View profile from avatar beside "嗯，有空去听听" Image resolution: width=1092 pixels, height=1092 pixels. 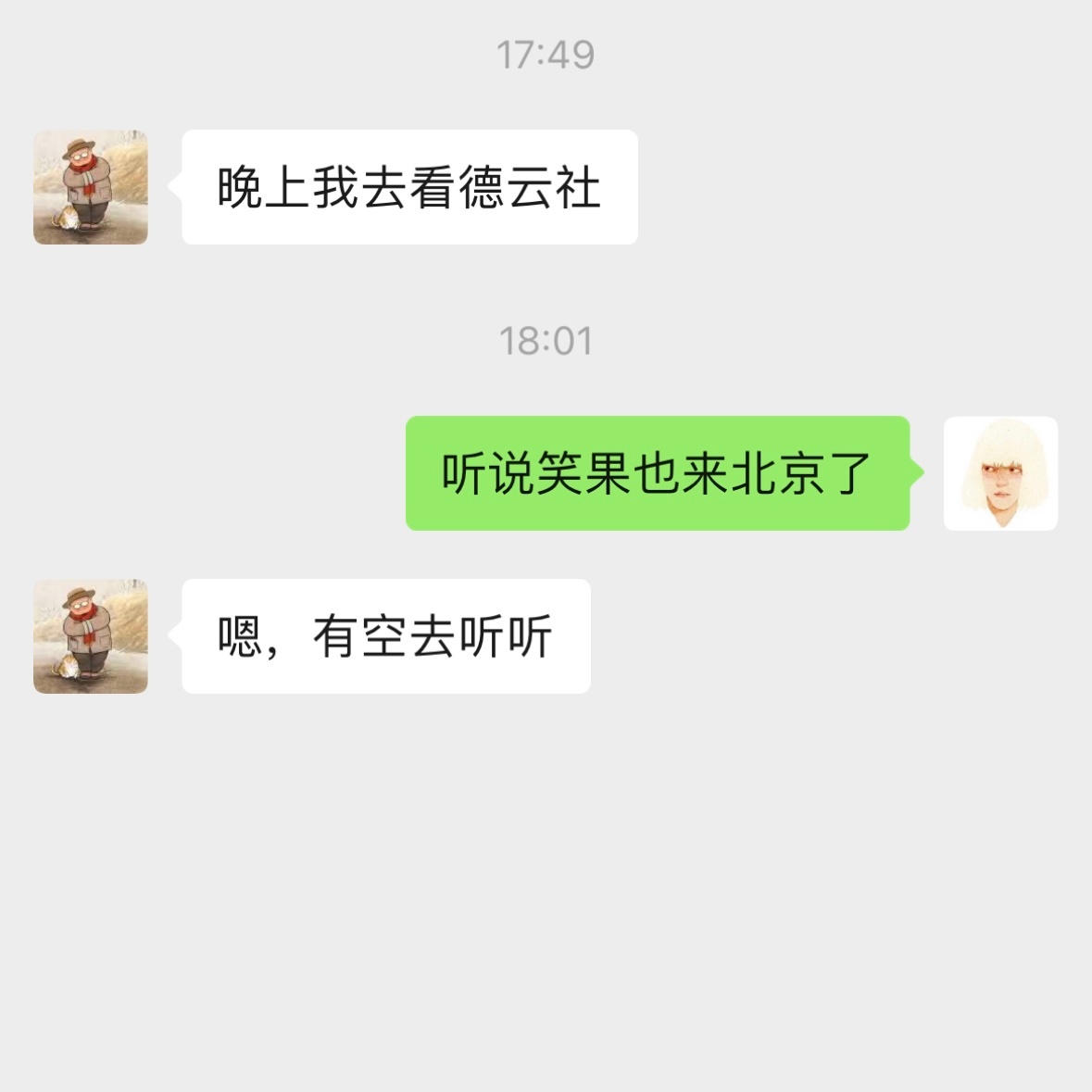[91, 636]
